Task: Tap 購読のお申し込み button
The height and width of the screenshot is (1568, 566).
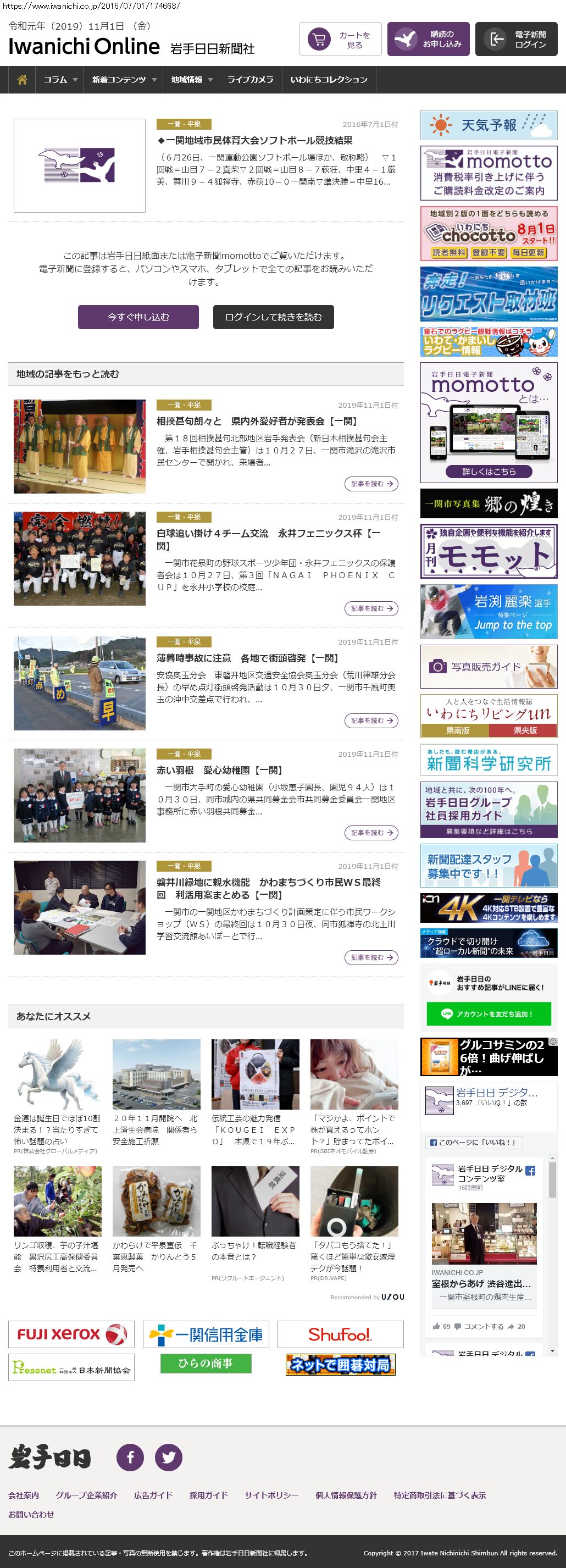Action: [428, 40]
